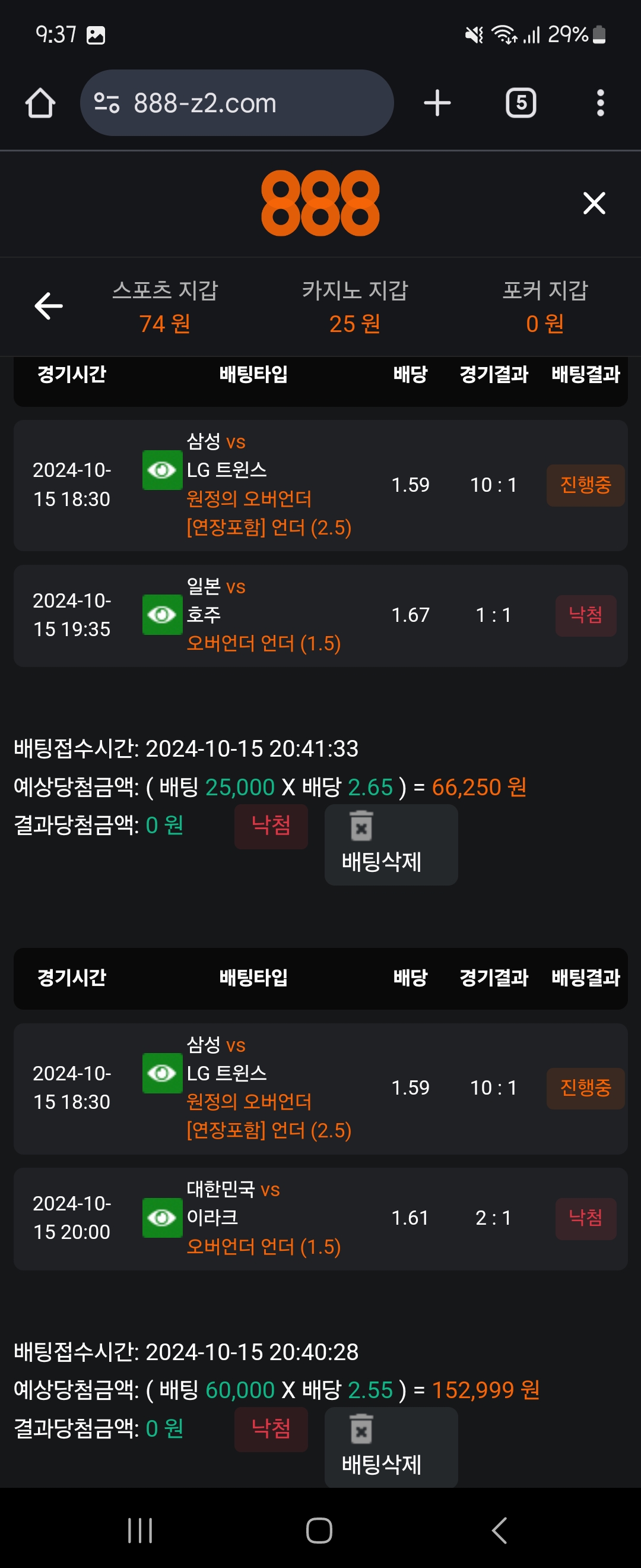This screenshot has height=1568, width=641.
Task: Close the panel with the X icon
Action: [594, 203]
